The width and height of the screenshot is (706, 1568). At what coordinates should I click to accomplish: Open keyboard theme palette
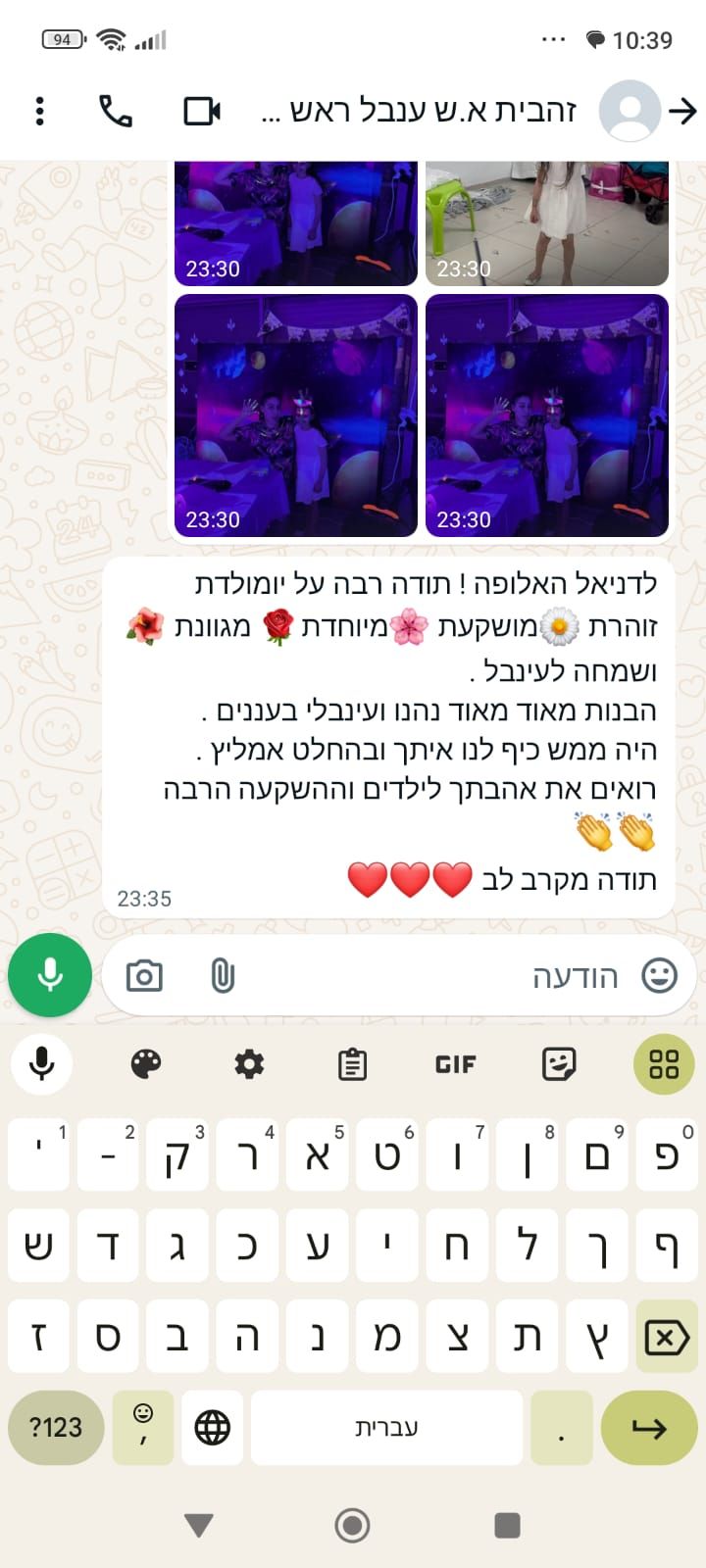point(146,1064)
